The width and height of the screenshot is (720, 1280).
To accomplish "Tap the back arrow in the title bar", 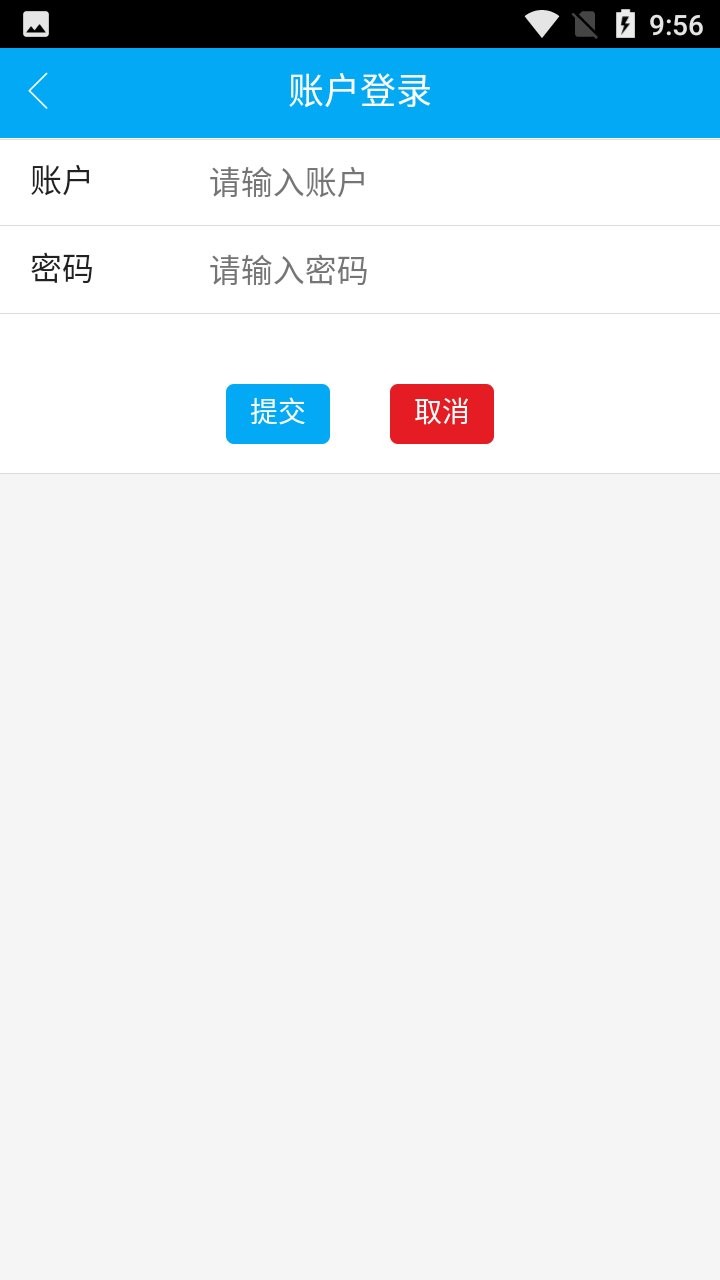I will (x=38, y=91).
